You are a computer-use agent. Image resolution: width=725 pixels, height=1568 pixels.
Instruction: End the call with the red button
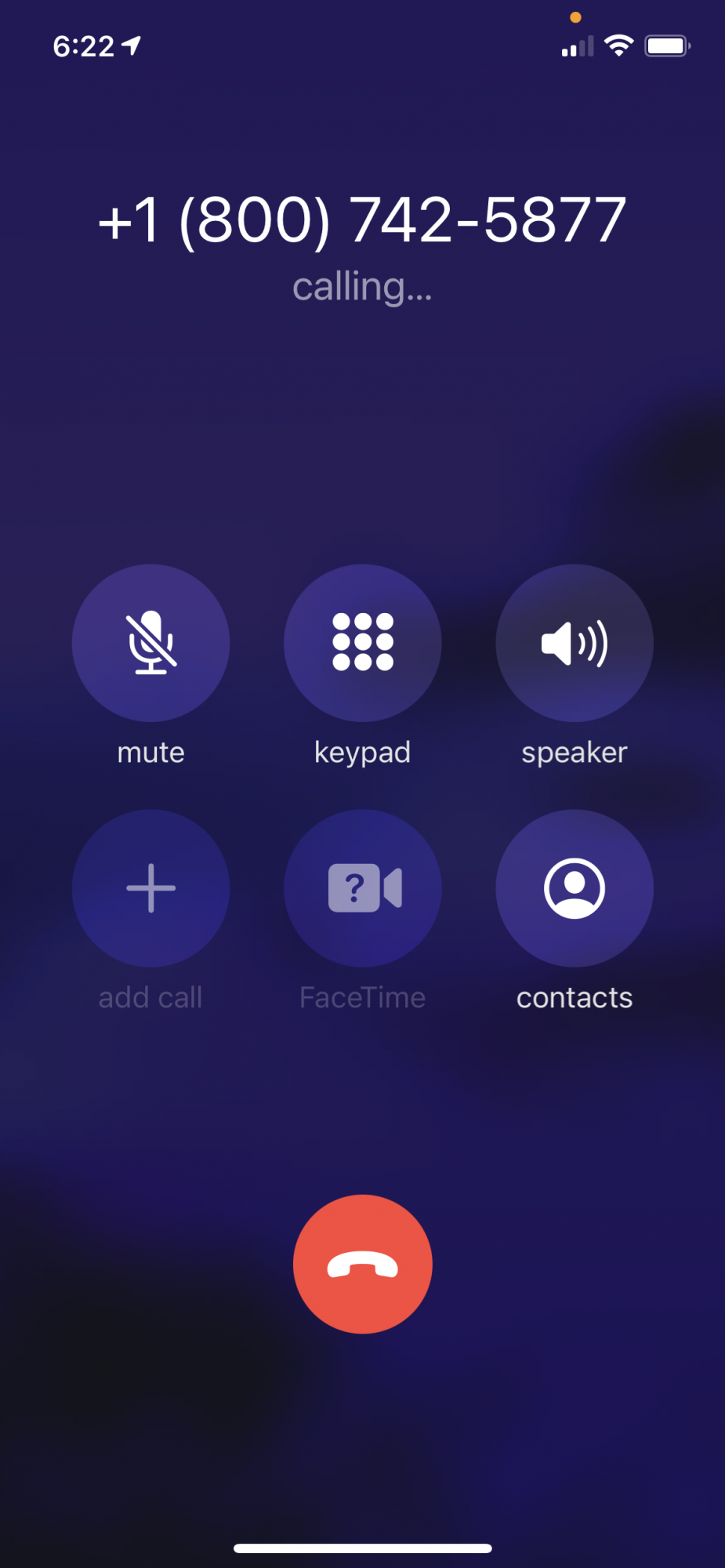coord(362,1264)
